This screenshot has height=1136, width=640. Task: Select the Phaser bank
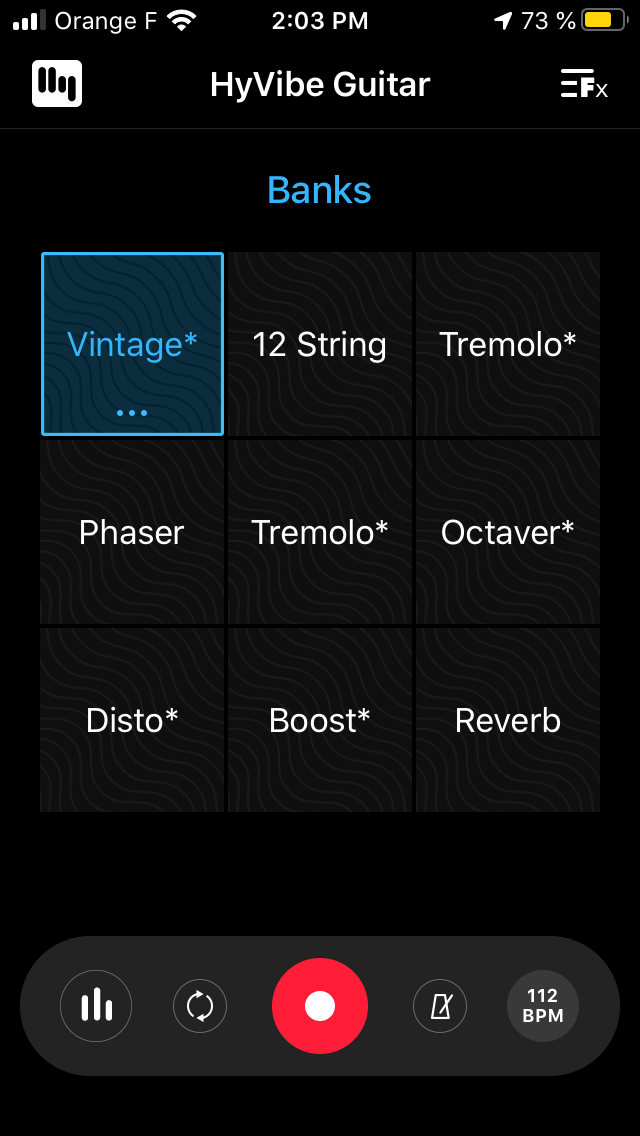point(132,532)
